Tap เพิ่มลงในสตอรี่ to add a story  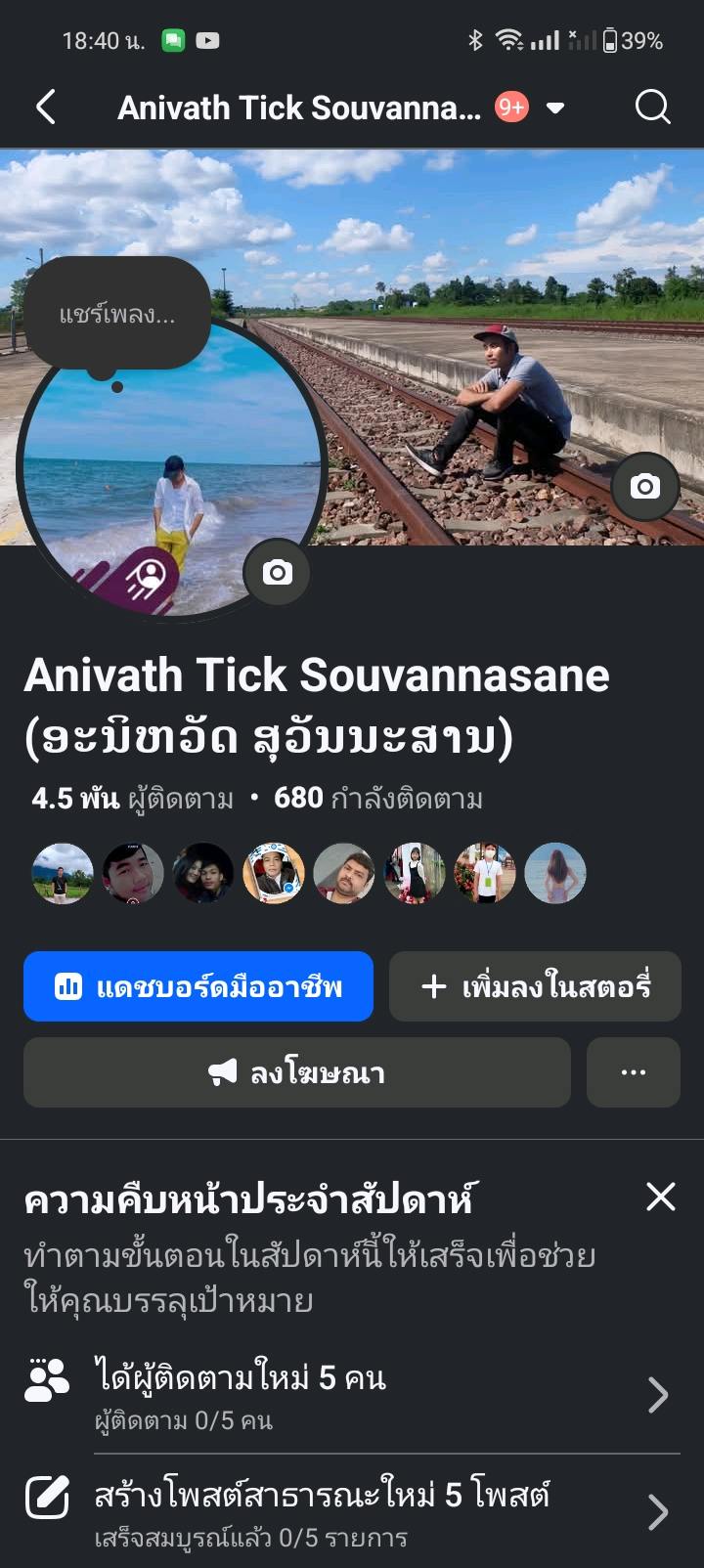point(535,986)
